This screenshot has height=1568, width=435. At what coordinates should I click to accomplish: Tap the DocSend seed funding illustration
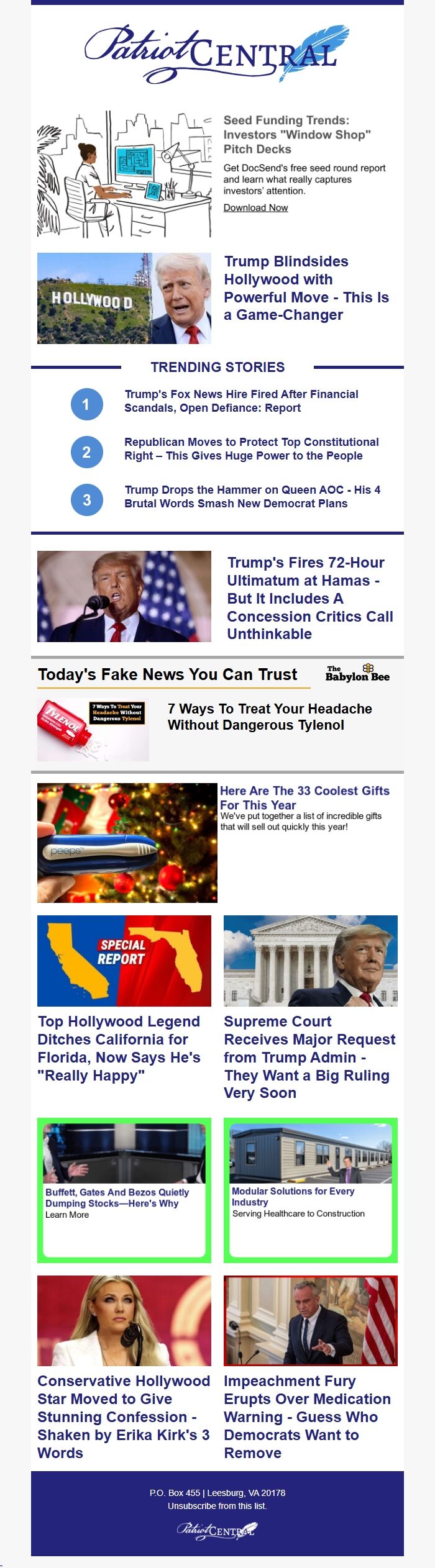pos(124,174)
